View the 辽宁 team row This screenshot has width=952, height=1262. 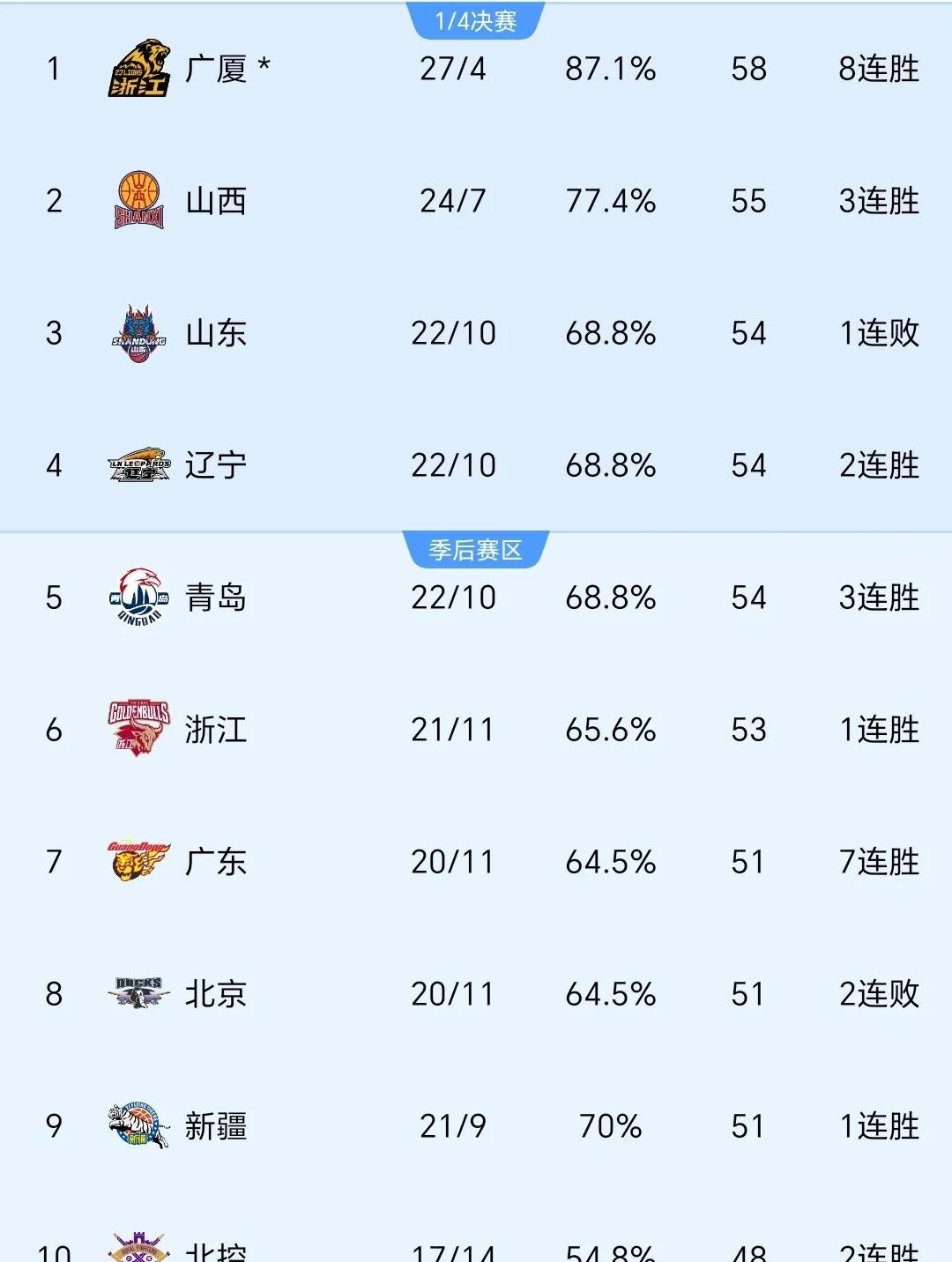click(x=216, y=465)
